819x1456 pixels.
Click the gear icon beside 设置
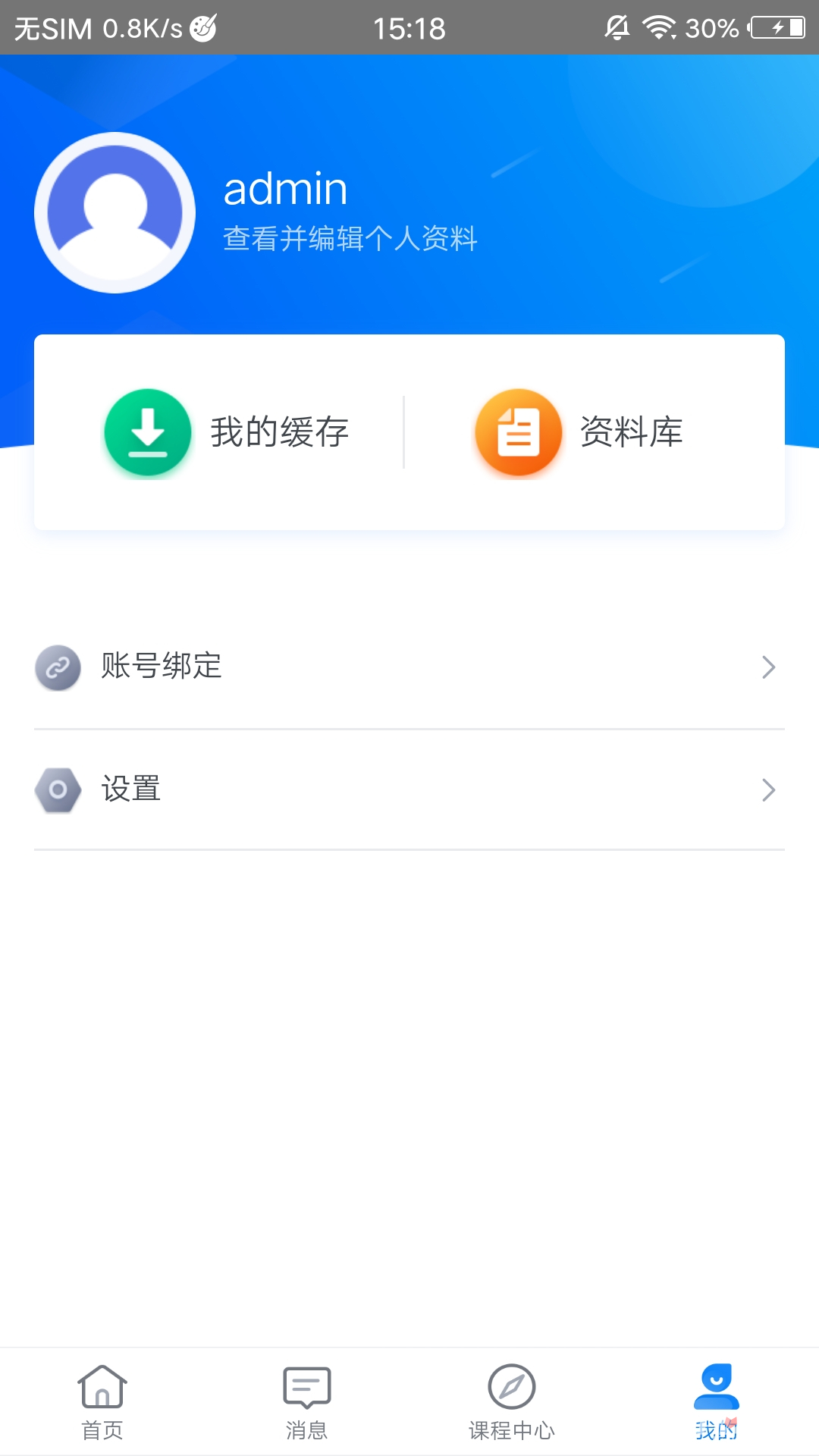[57, 790]
